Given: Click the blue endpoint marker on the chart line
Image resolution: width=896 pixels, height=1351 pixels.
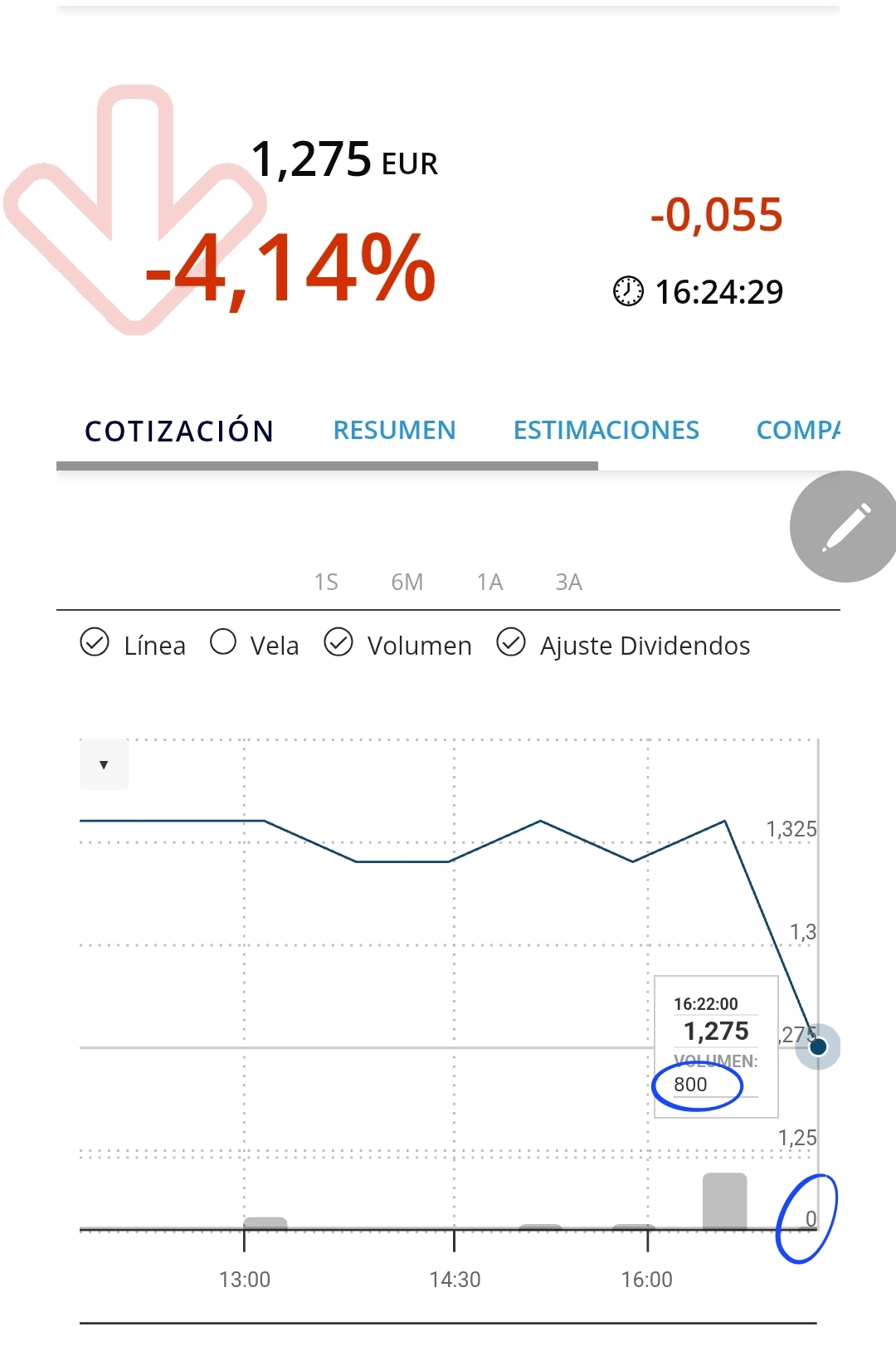Looking at the screenshot, I should tap(819, 1047).
